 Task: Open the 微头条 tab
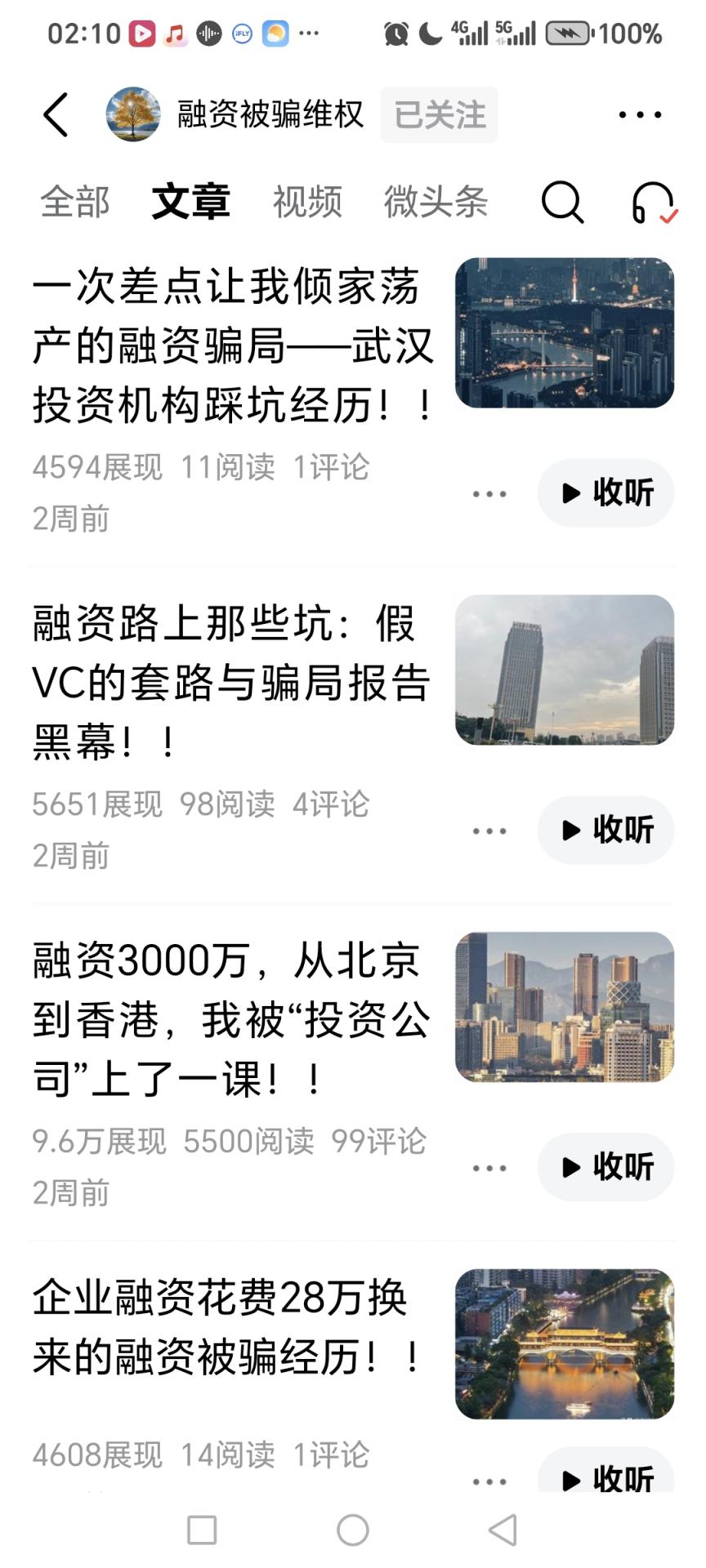tap(436, 202)
